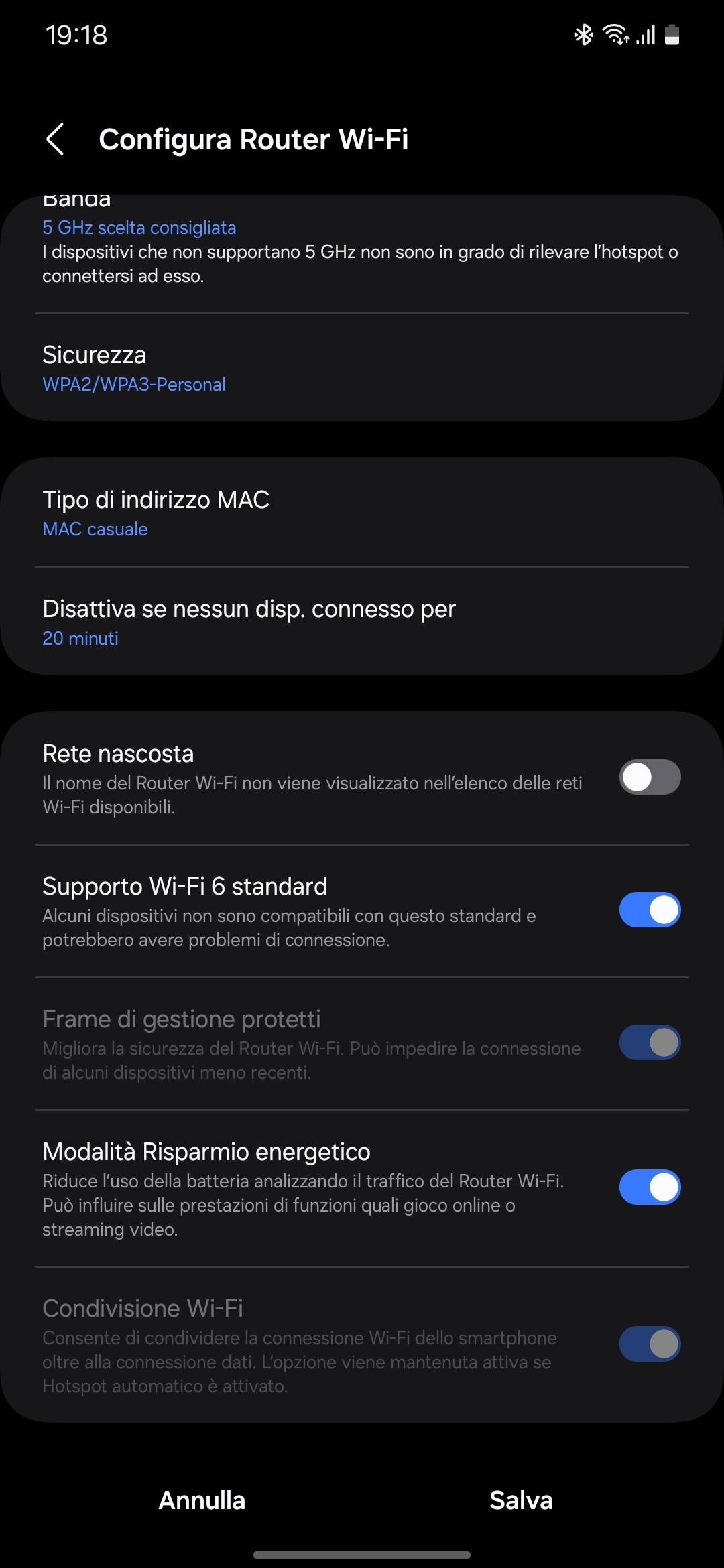
Task: Turn off Modalità Risparmio energetico
Action: [649, 1187]
